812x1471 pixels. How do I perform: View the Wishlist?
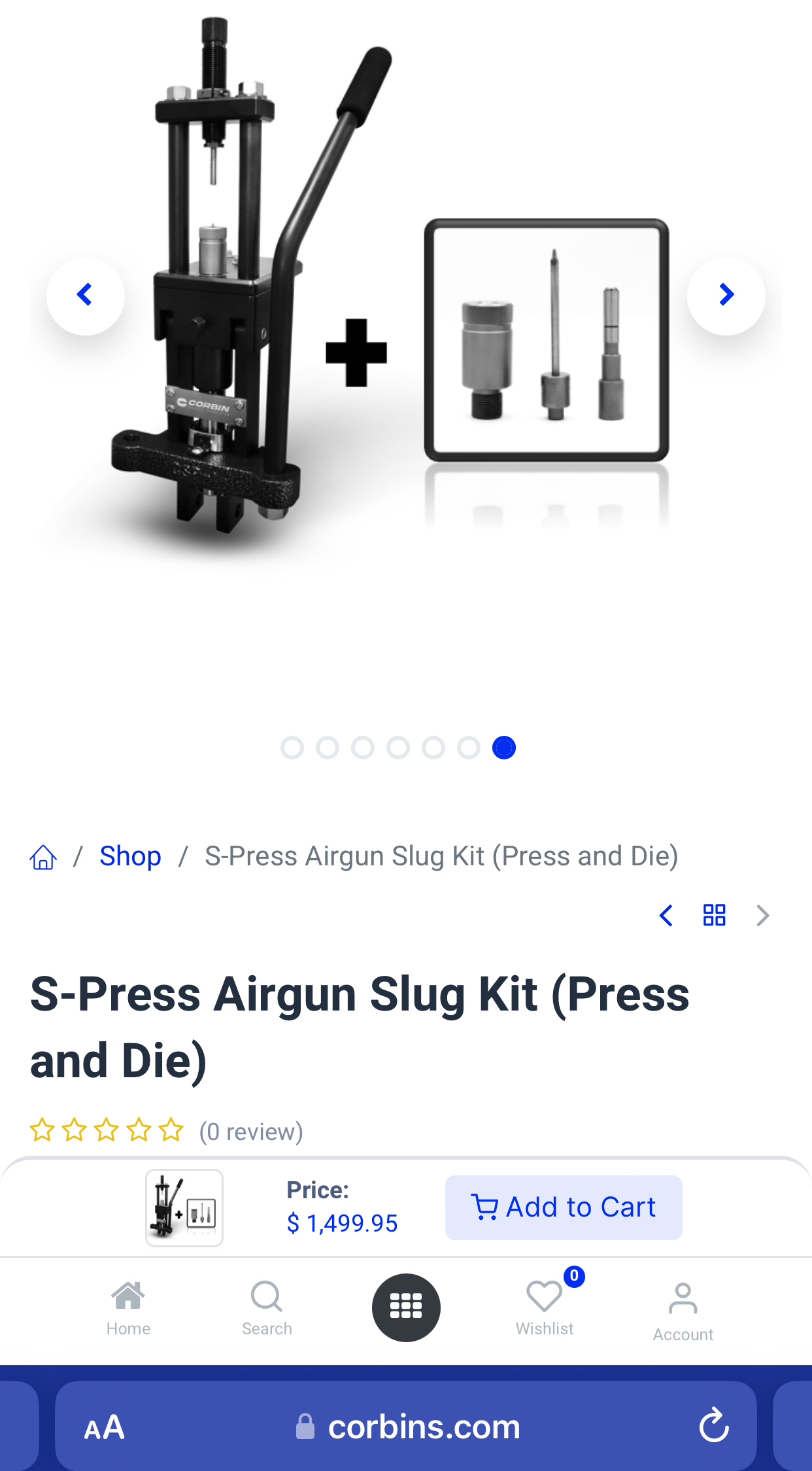point(545,1306)
